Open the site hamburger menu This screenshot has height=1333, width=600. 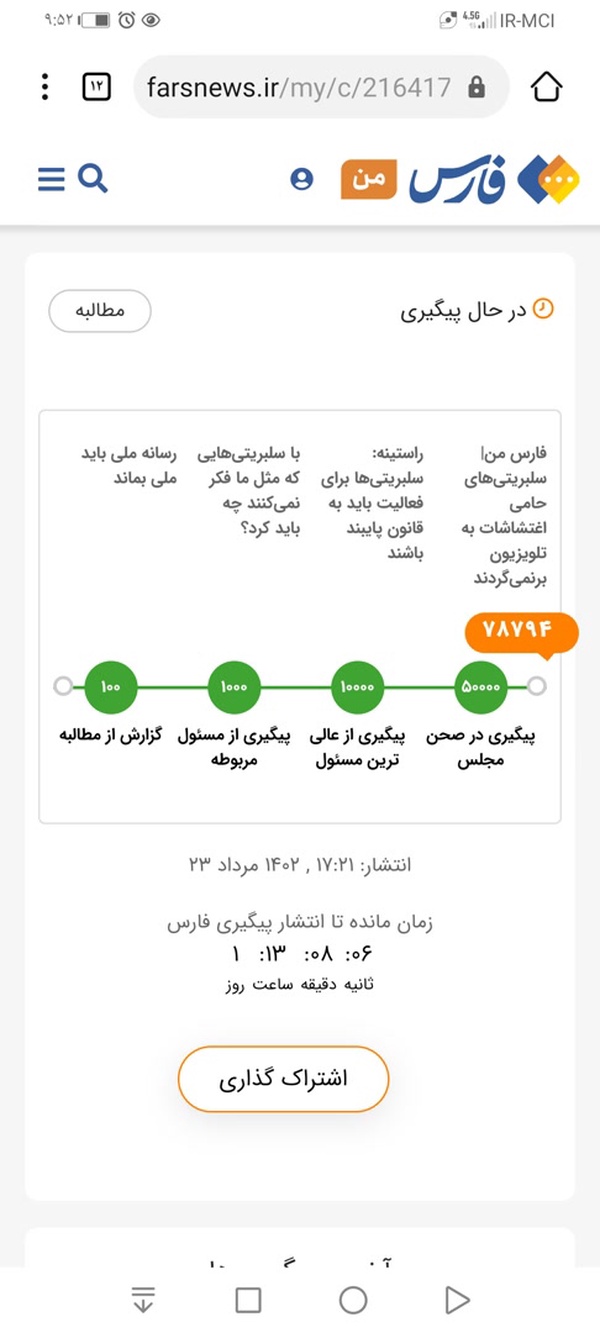51,179
